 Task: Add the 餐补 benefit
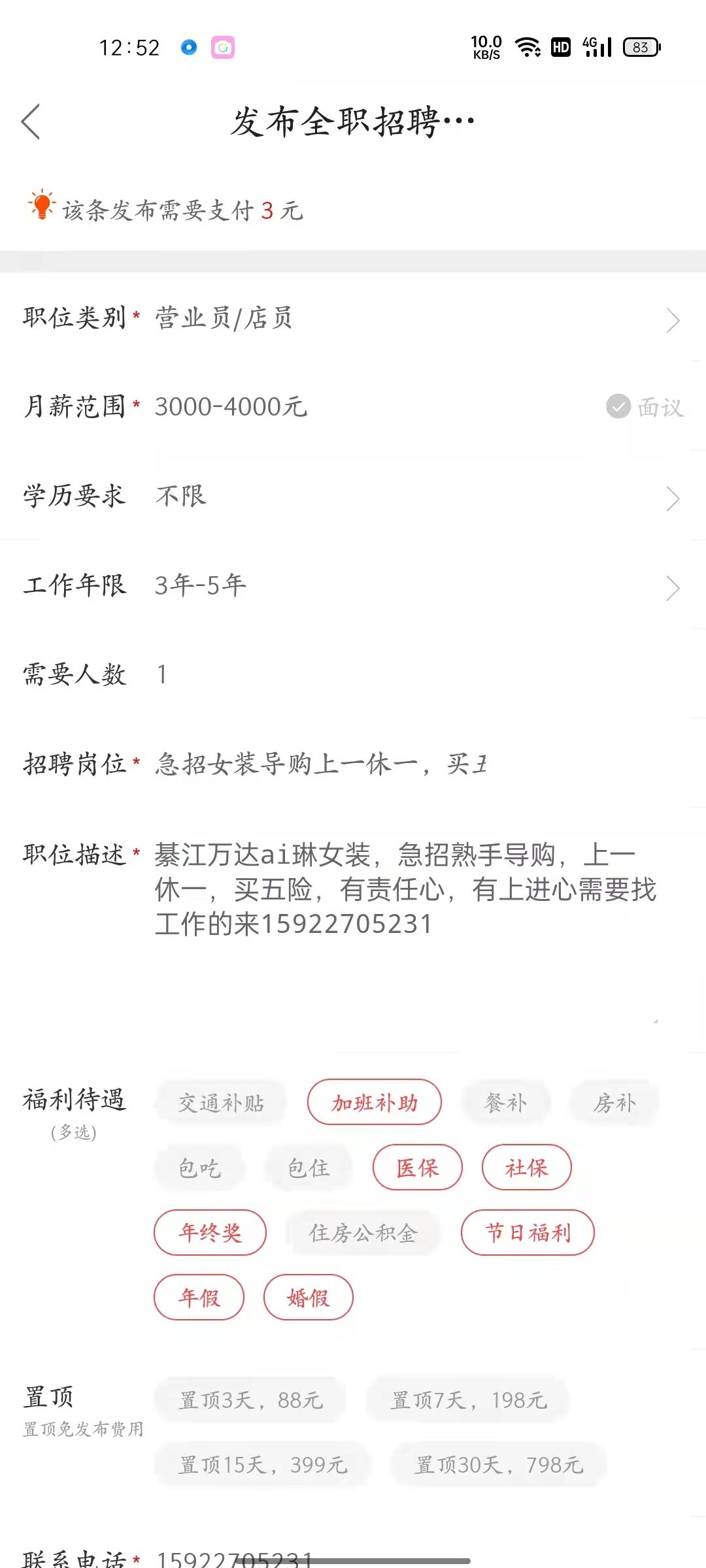point(505,1103)
